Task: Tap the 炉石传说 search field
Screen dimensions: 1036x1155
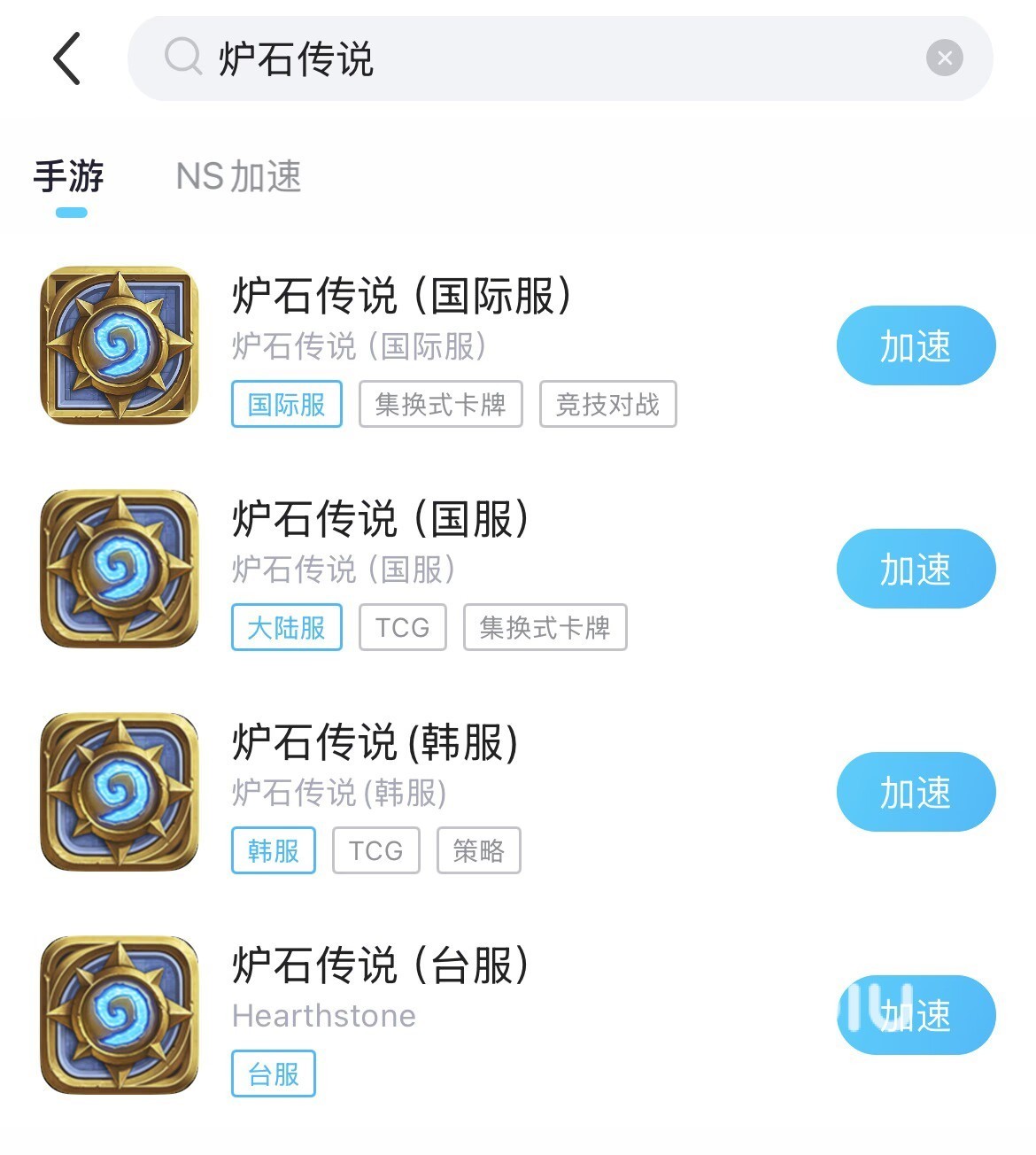Action: tap(531, 58)
